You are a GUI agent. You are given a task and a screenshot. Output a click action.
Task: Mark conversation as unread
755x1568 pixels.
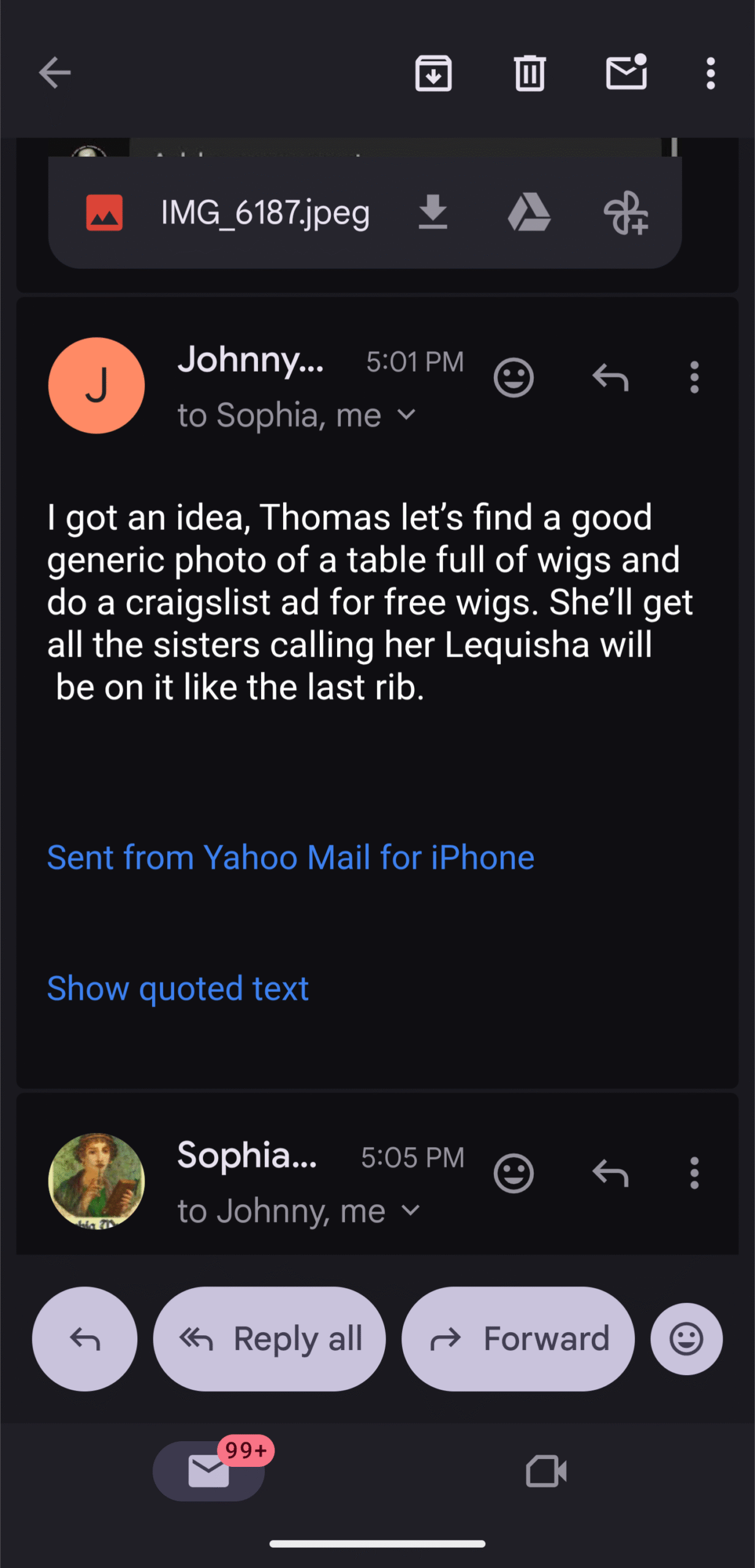point(626,73)
